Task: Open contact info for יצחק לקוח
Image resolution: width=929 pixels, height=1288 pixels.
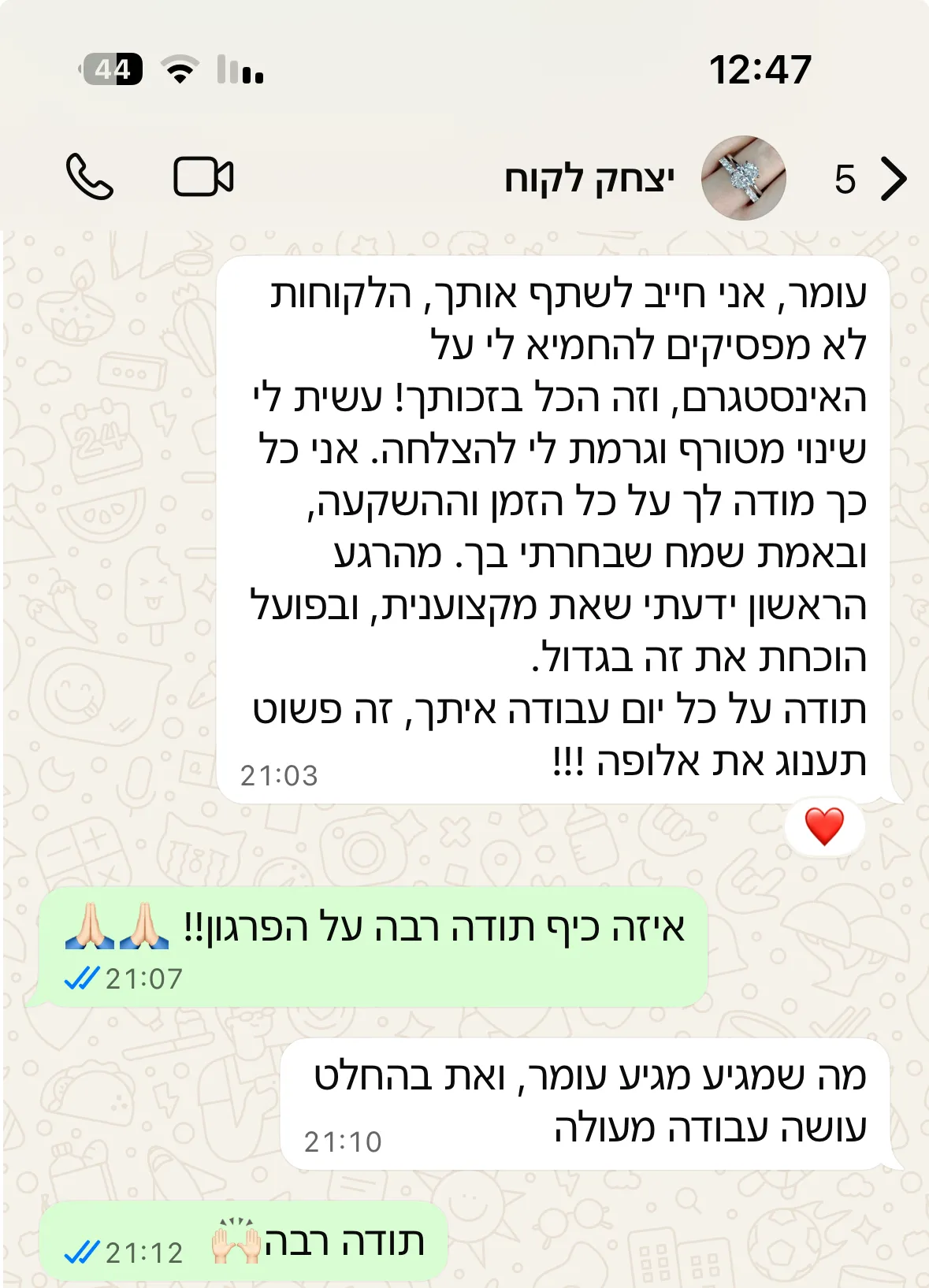Action: coord(589,180)
